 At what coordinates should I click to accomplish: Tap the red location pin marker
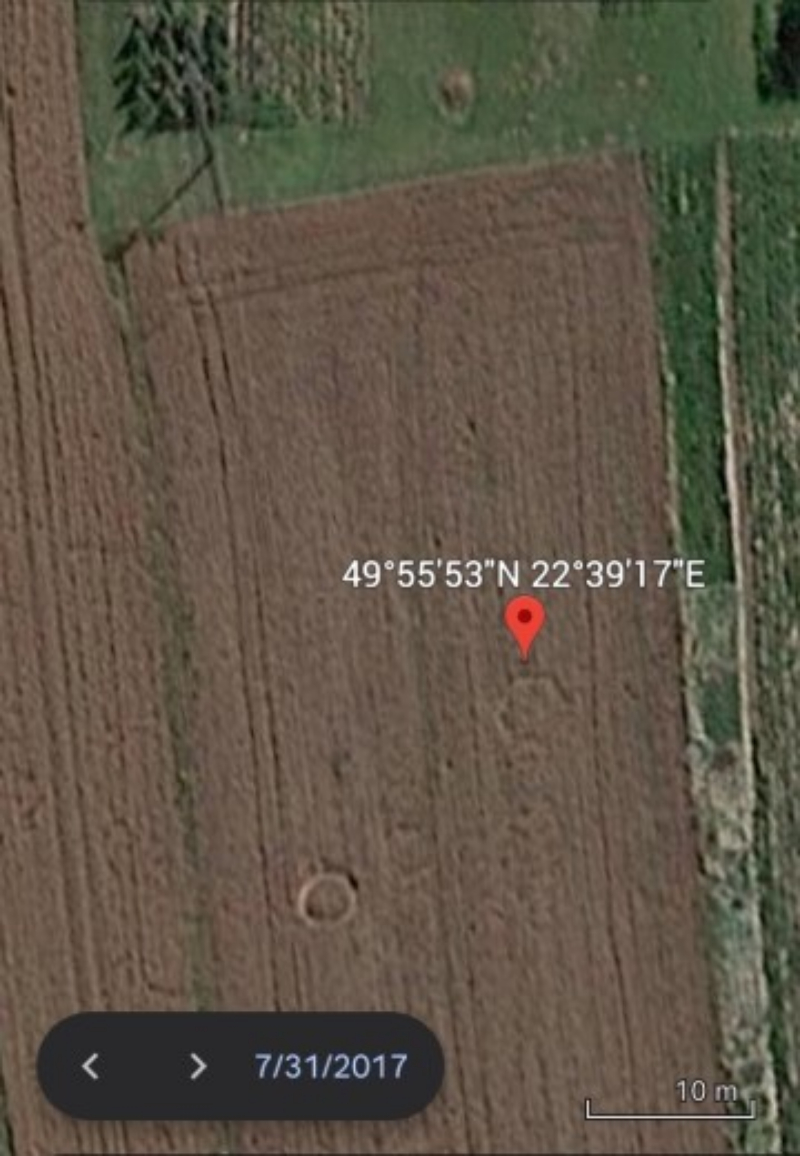coord(524,622)
